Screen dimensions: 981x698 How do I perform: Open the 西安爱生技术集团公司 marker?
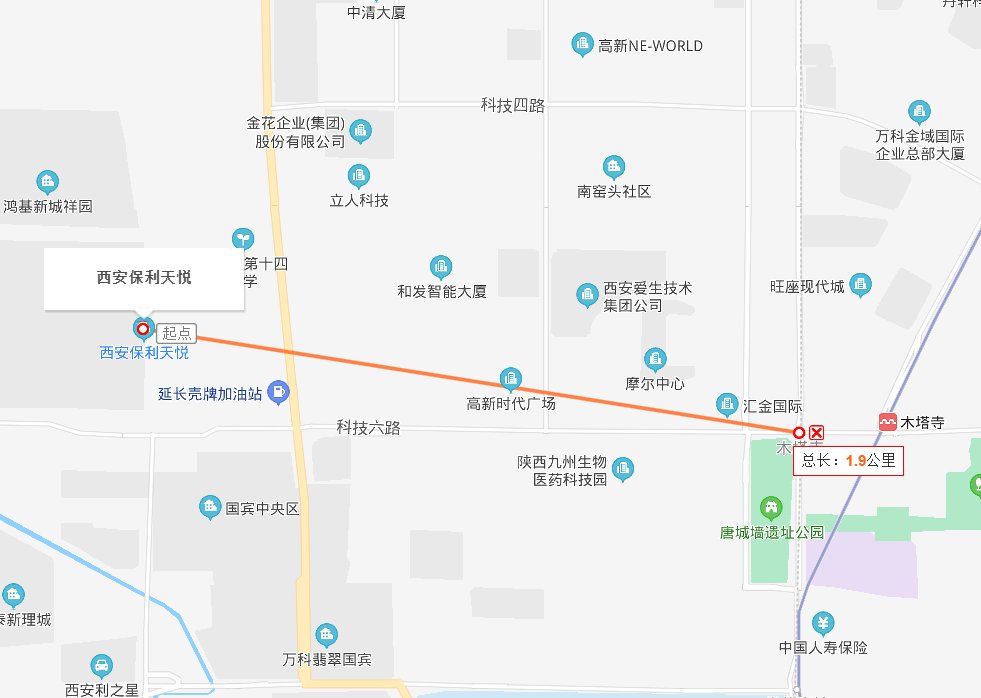click(x=587, y=295)
